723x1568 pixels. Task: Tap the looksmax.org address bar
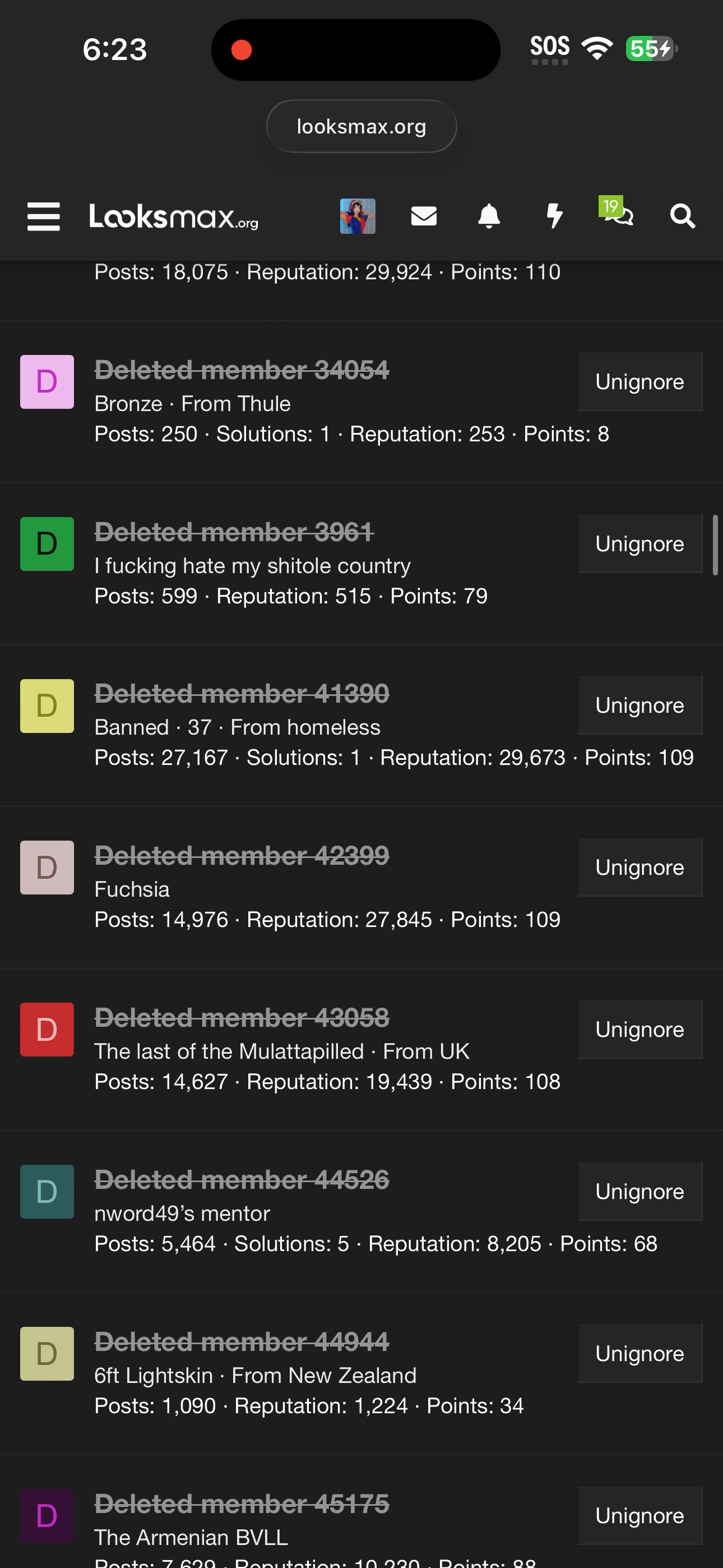click(x=361, y=127)
